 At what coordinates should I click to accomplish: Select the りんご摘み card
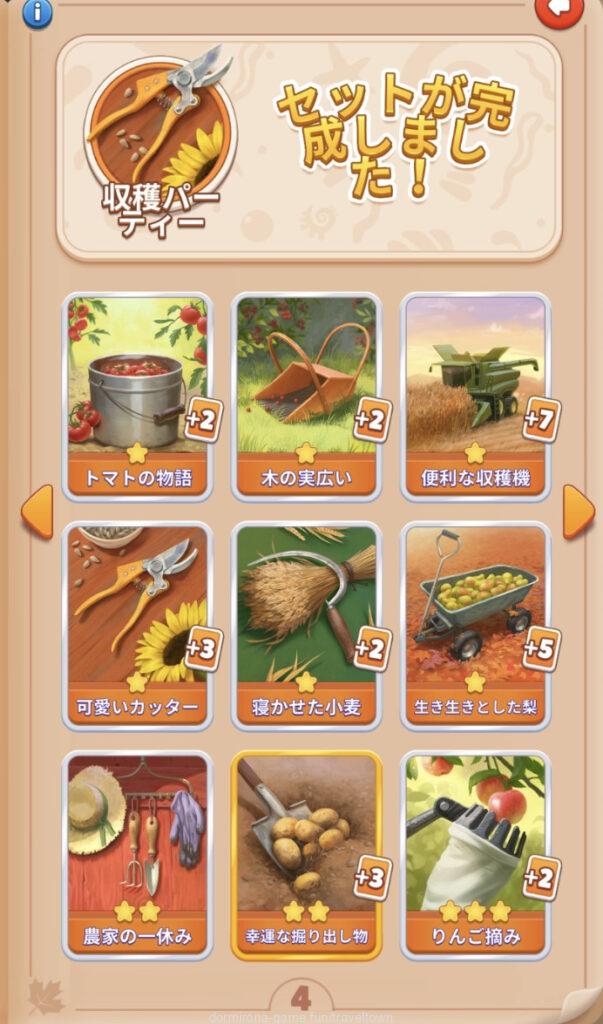(x=476, y=854)
